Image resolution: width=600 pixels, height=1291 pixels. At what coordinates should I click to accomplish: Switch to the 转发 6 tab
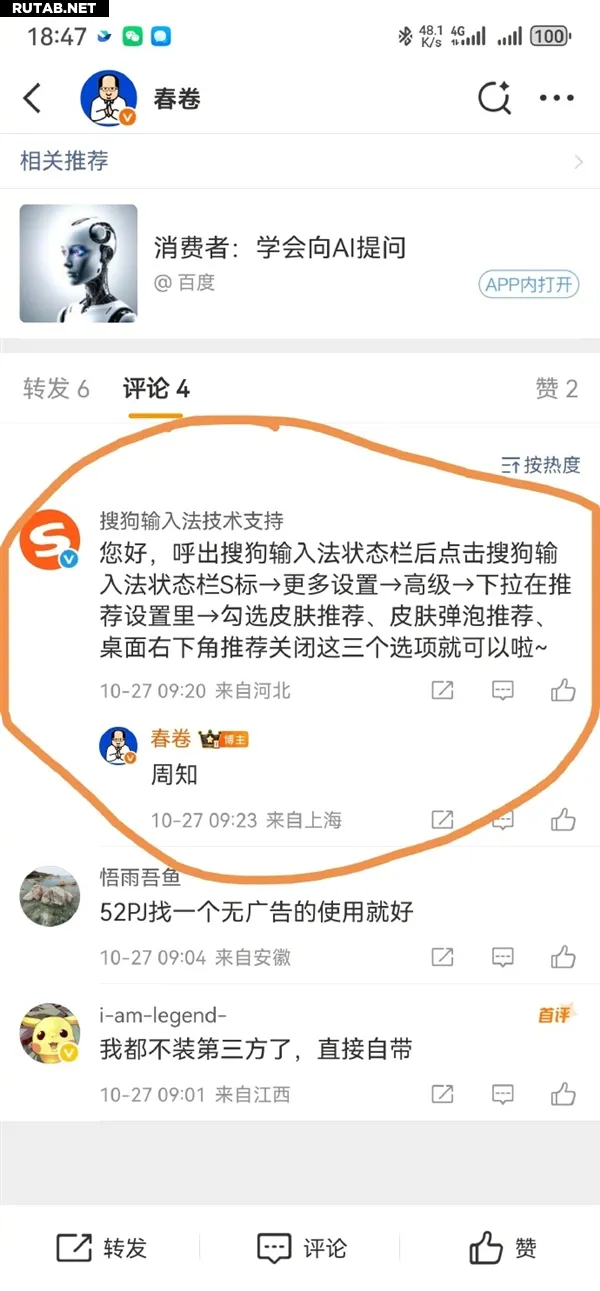point(56,389)
